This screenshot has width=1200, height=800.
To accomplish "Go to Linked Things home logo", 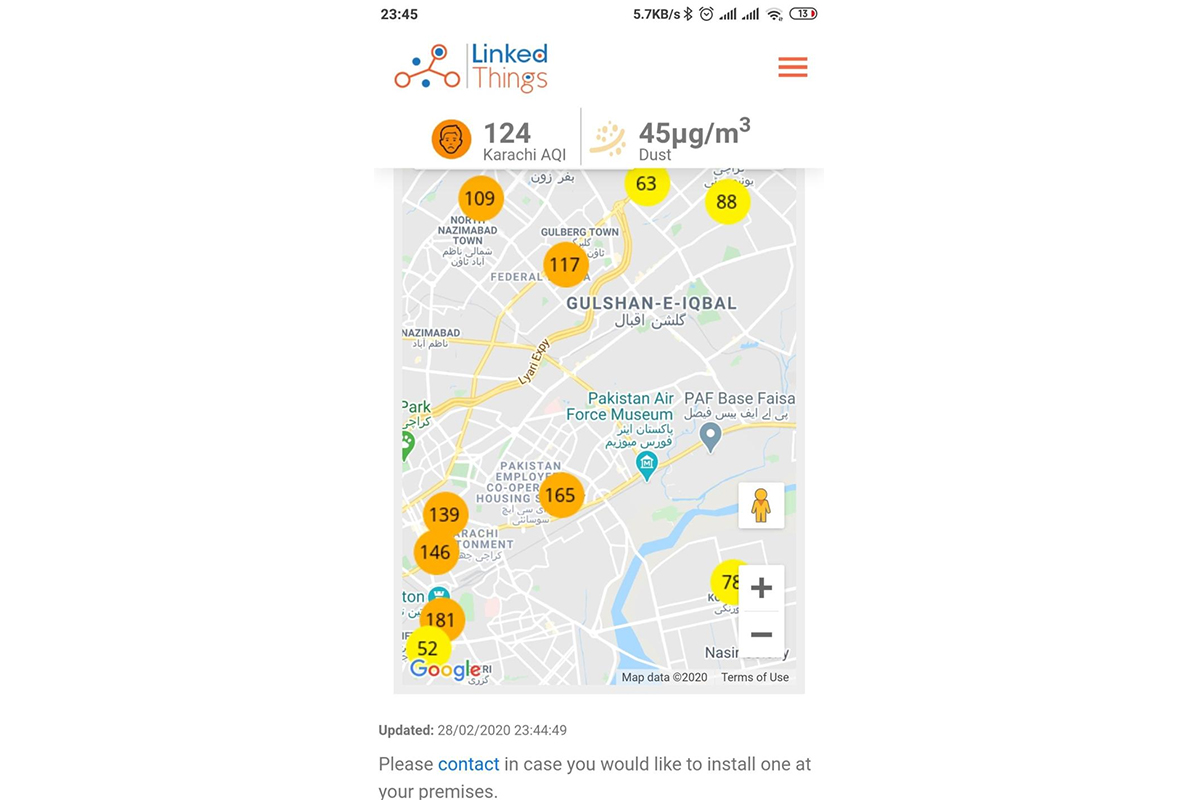I will [x=471, y=67].
